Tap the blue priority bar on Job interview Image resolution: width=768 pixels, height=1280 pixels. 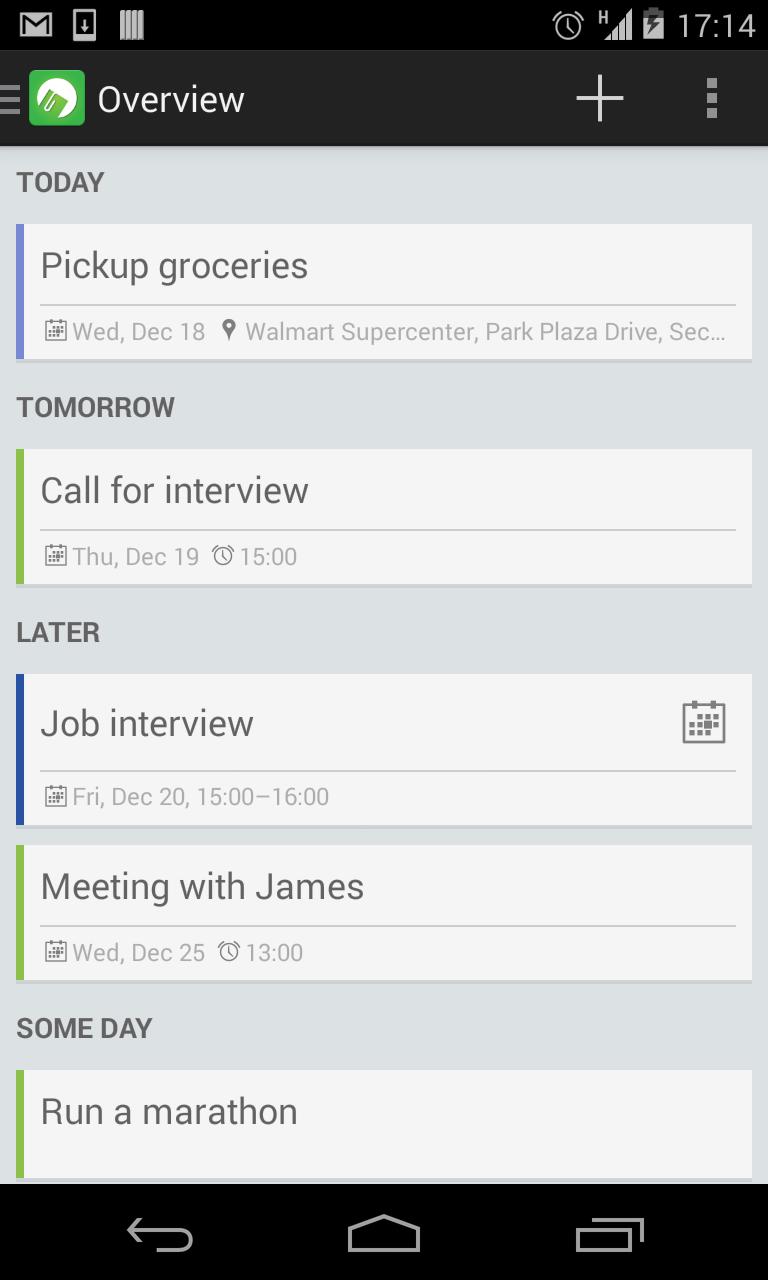pyautogui.click(x=19, y=748)
